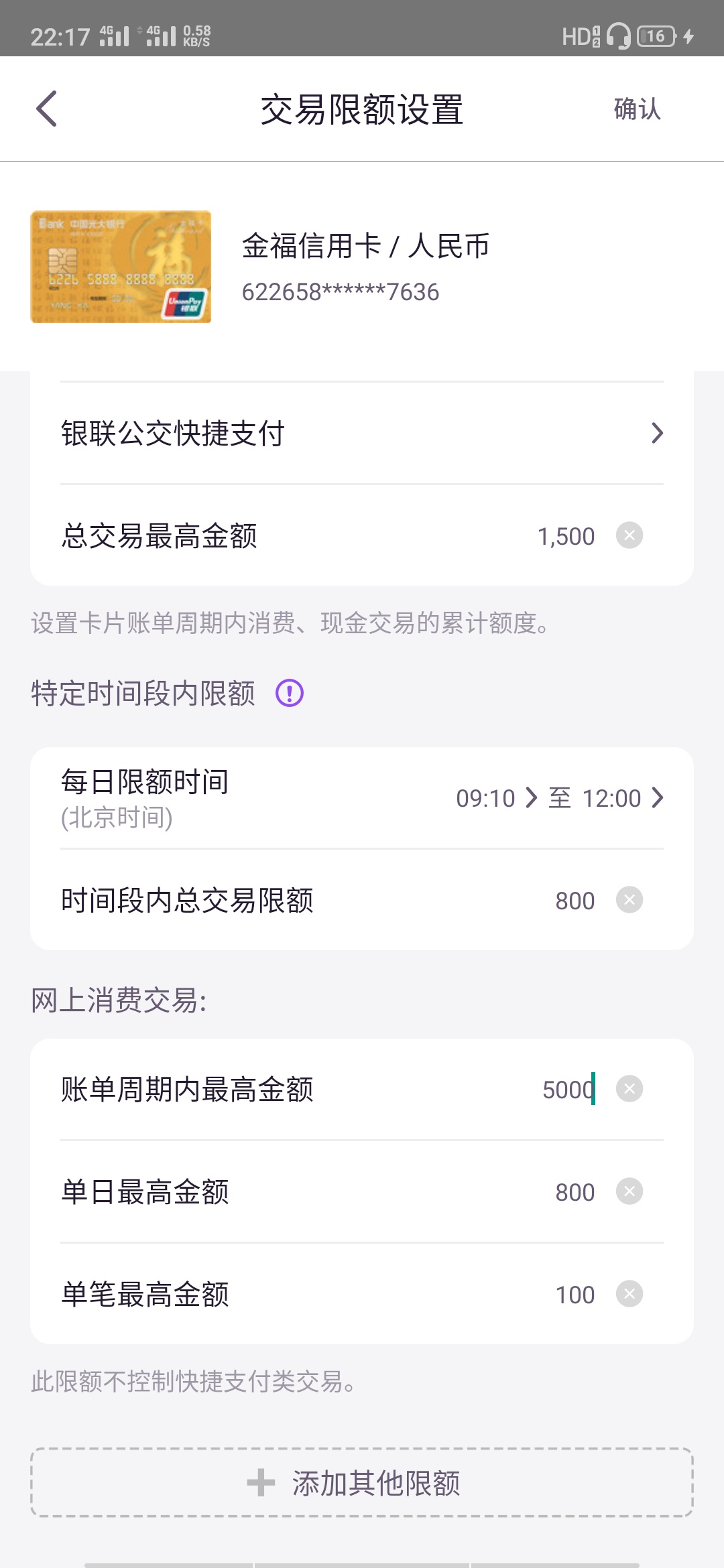The image size is (724, 1568).
Task: Open info icon beside 特定时间段内限额
Action: point(290,693)
